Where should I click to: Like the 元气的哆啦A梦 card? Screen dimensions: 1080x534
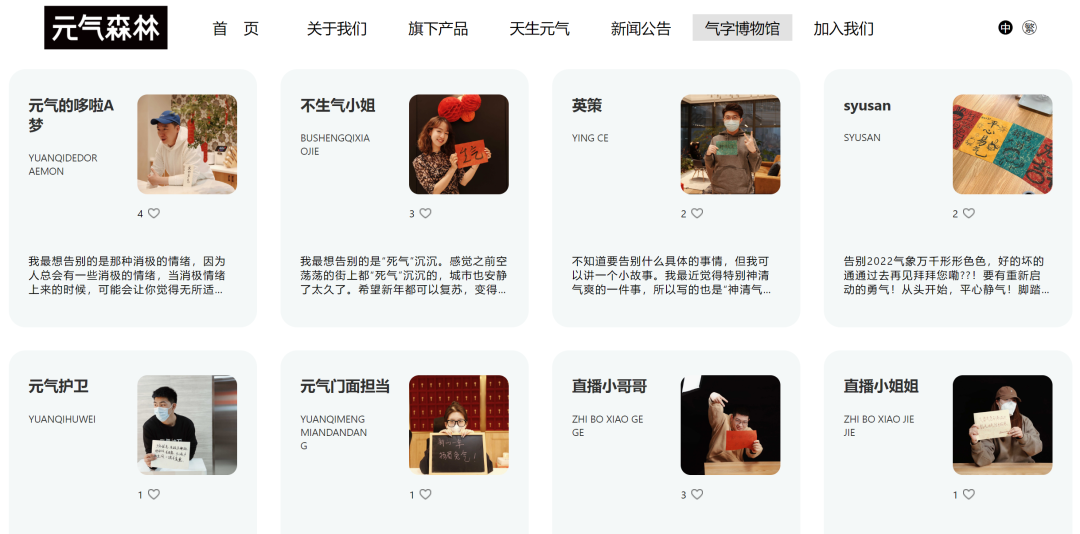point(154,214)
